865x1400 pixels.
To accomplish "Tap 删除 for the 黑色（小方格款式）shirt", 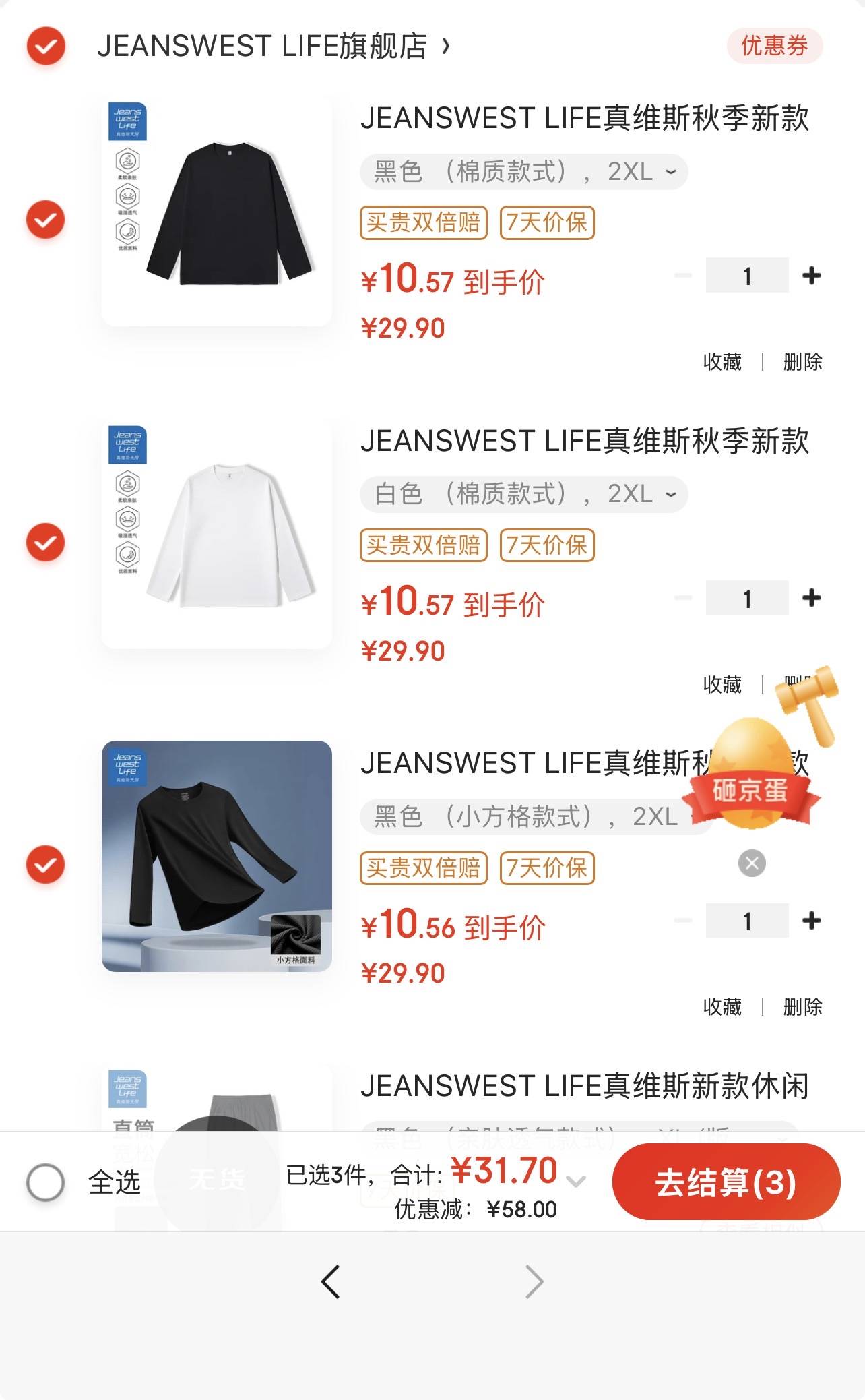I will coord(802,1007).
